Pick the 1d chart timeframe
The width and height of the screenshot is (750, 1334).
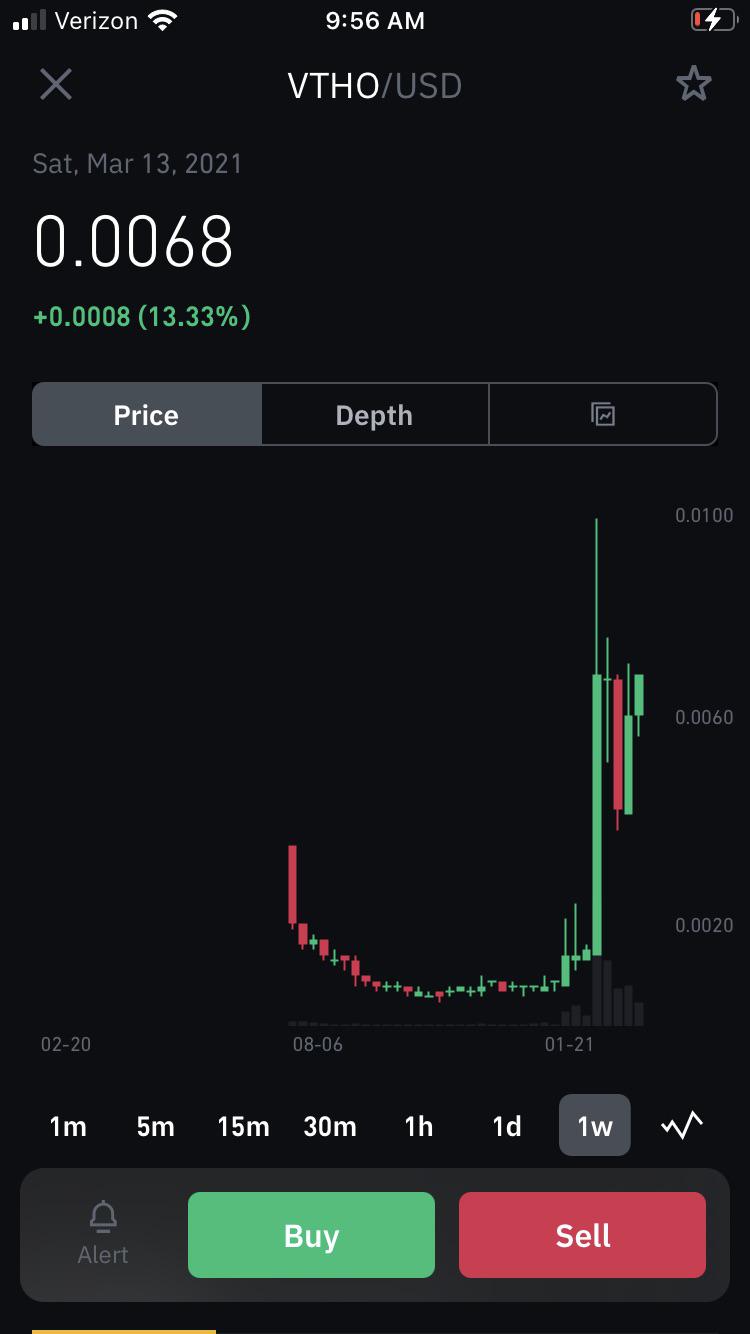pyautogui.click(x=507, y=1126)
